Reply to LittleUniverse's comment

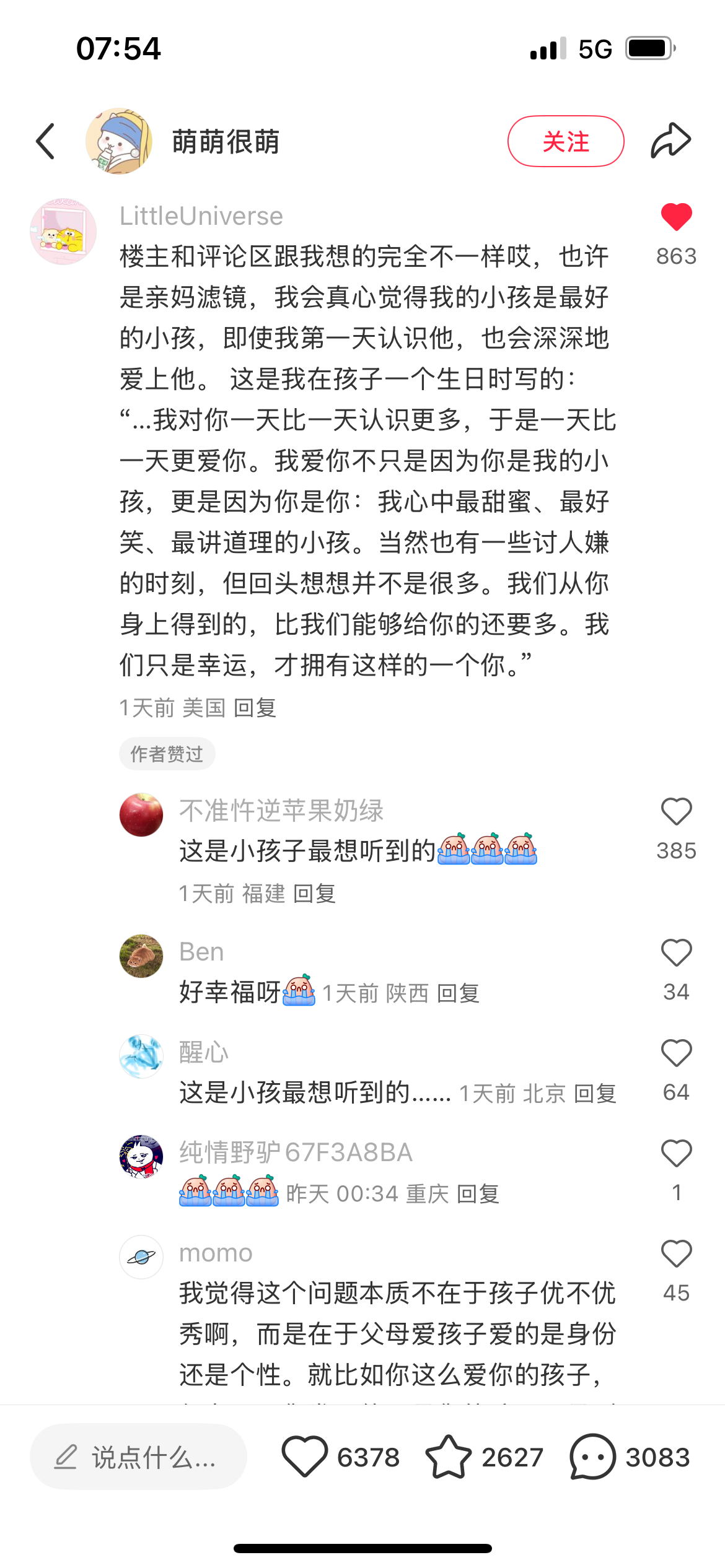[255, 708]
